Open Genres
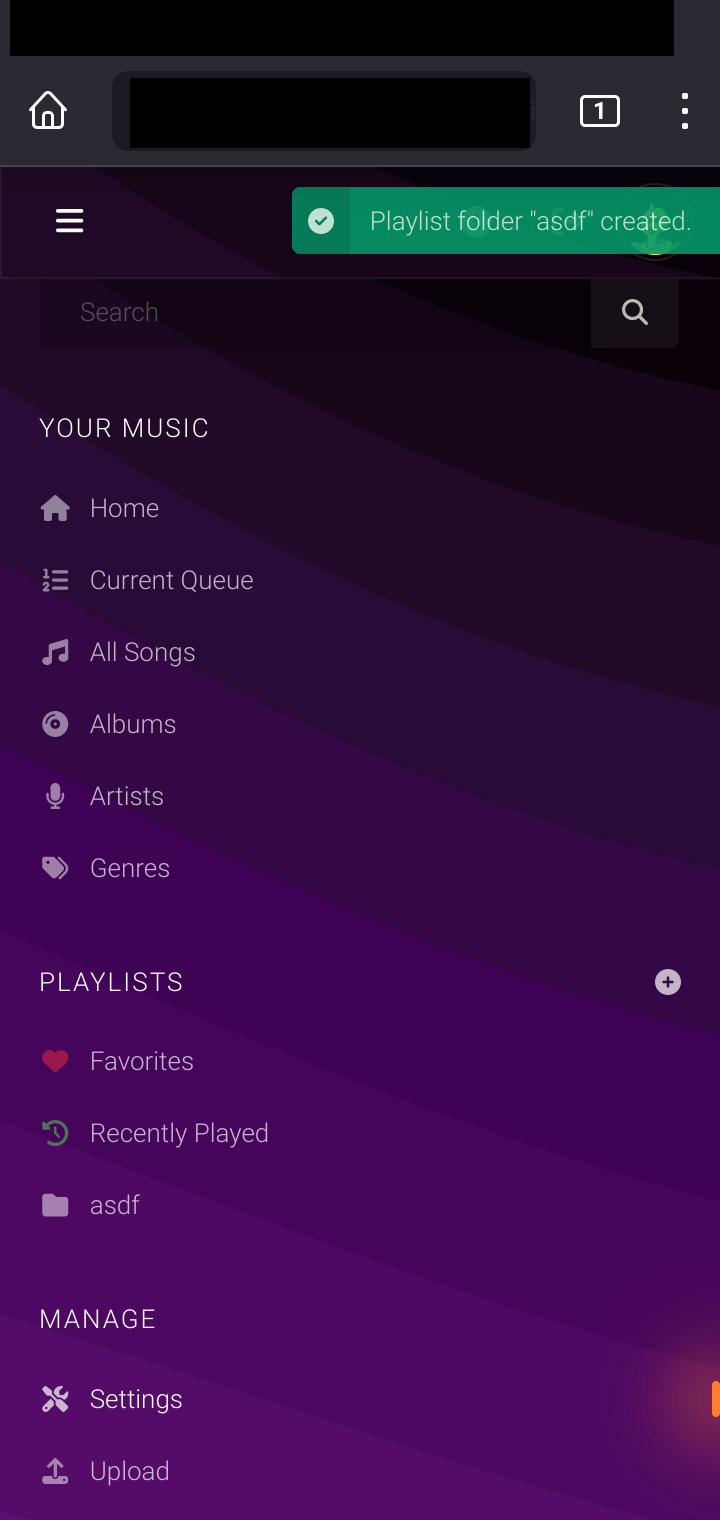 click(x=129, y=868)
